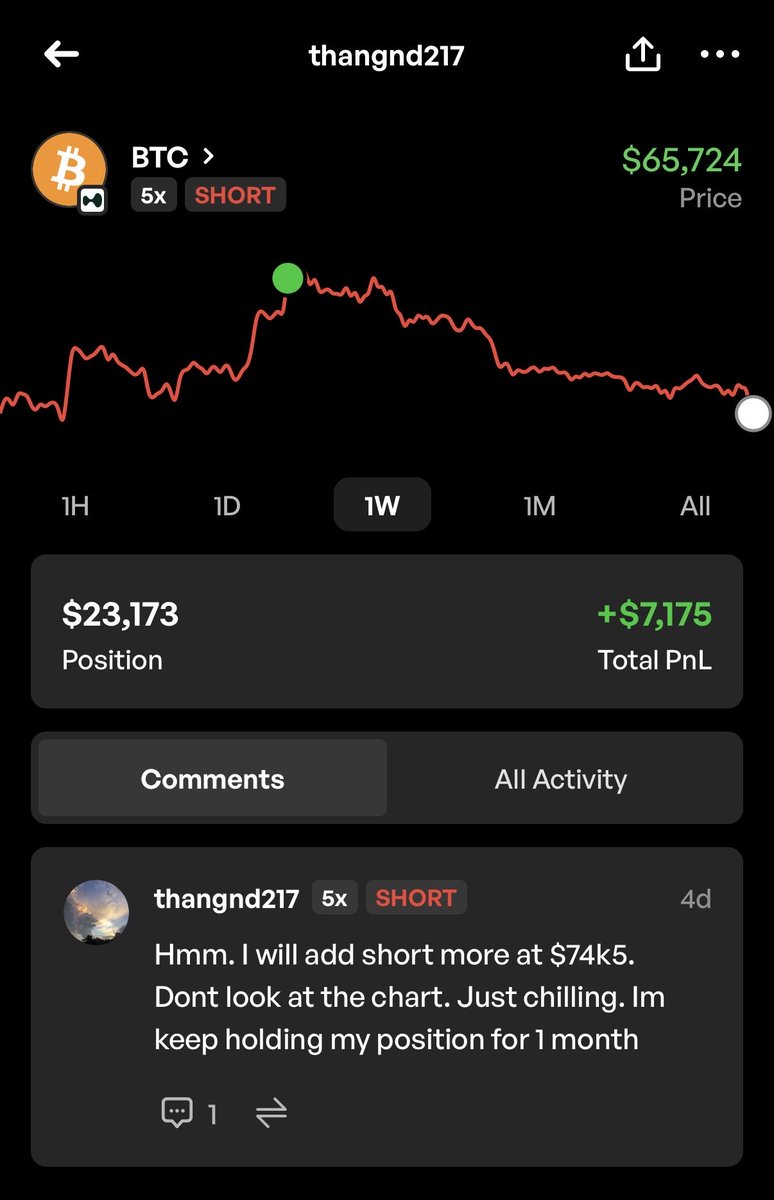This screenshot has height=1200, width=774.
Task: Share this trader's position
Action: point(643,55)
